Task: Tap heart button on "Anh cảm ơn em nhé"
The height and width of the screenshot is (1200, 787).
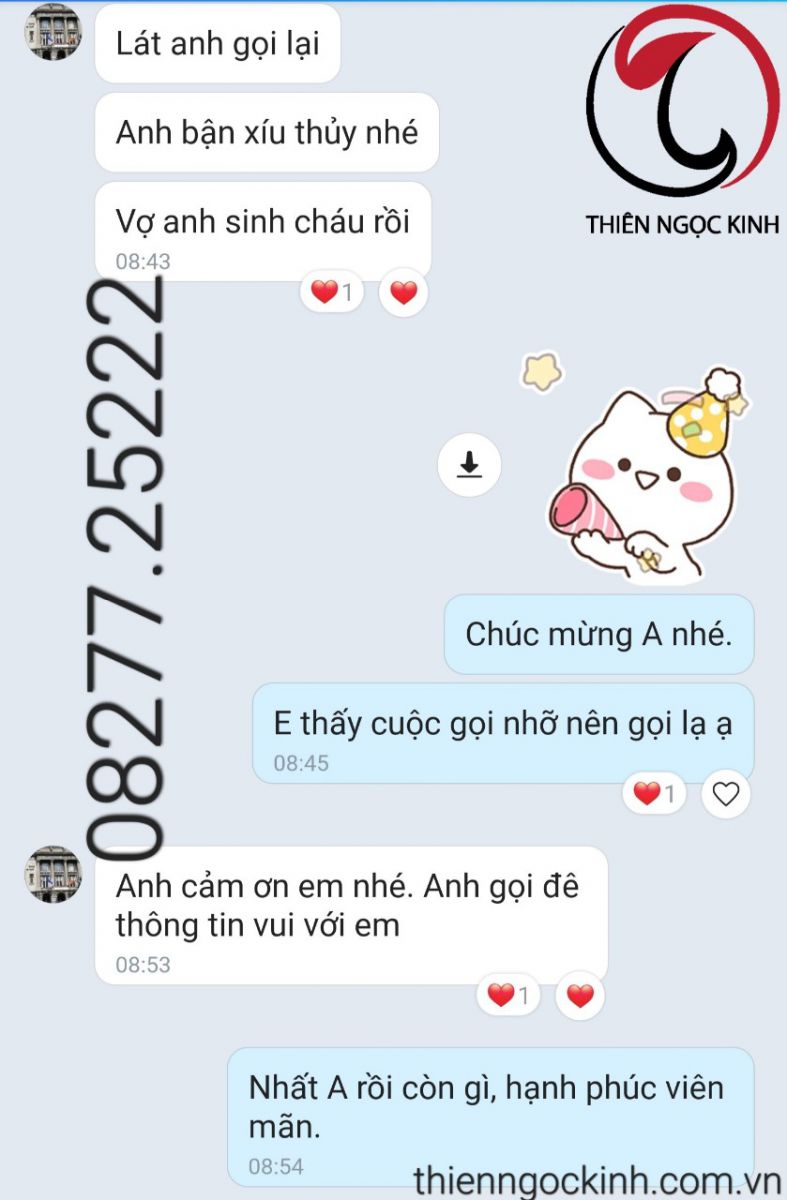Action: (580, 995)
